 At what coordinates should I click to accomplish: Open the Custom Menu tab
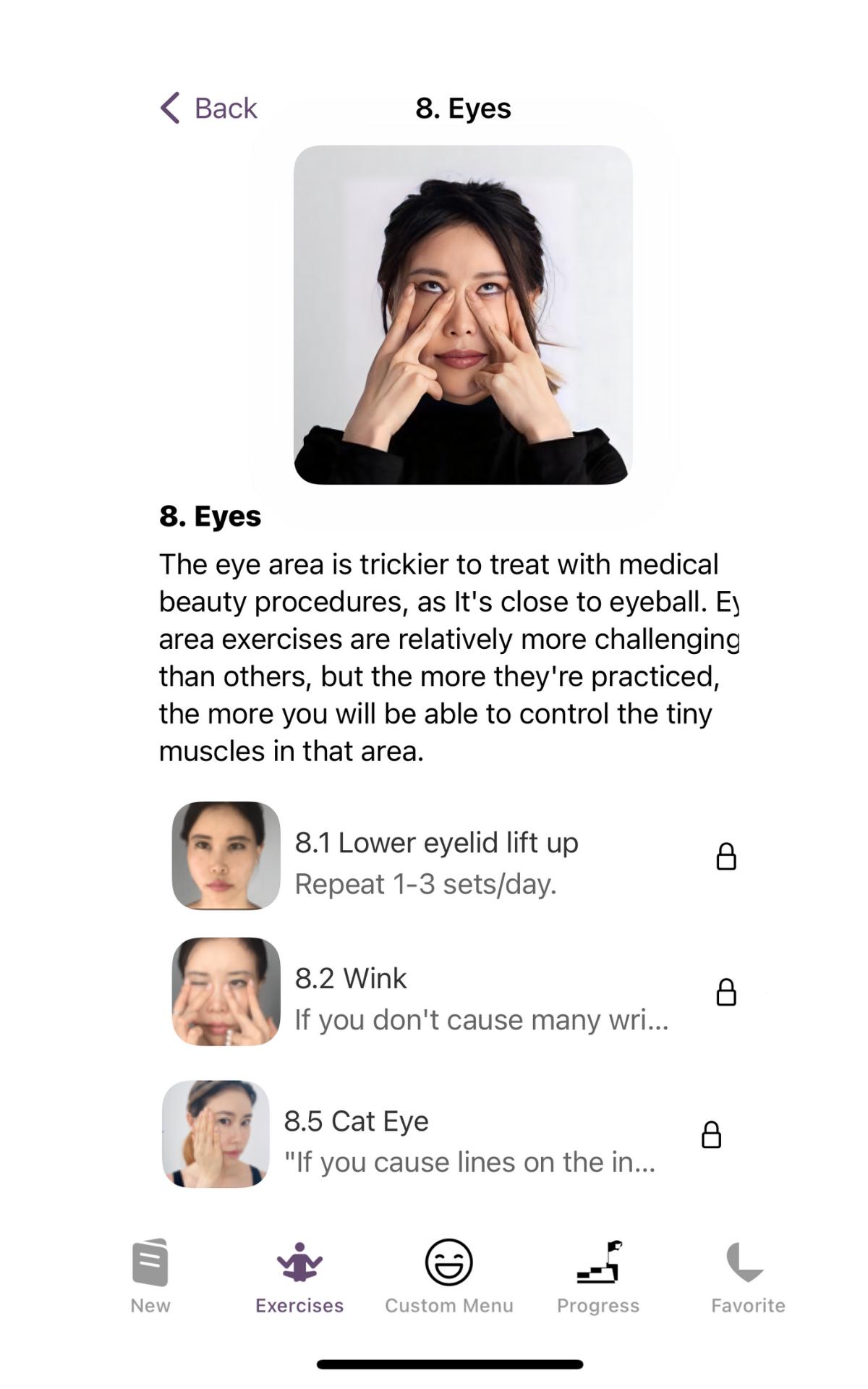(449, 1277)
